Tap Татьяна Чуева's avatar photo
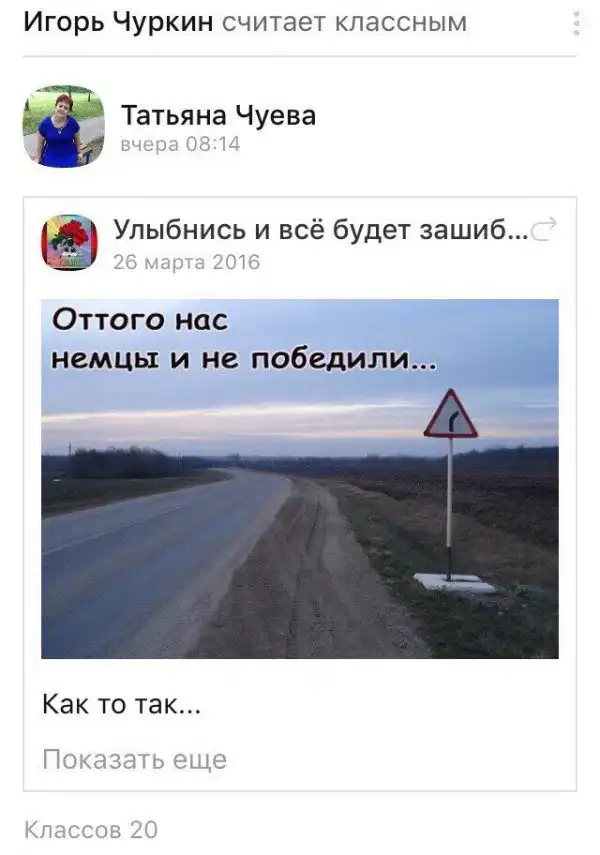The height and width of the screenshot is (855, 600). [x=64, y=126]
